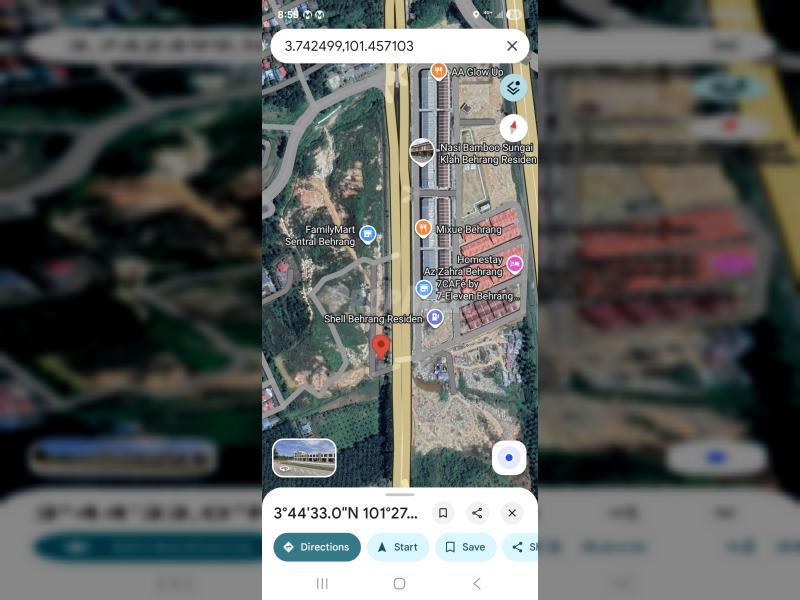Open Homestay Az Zahra Behrang marker
The image size is (800, 600).
pos(515,265)
